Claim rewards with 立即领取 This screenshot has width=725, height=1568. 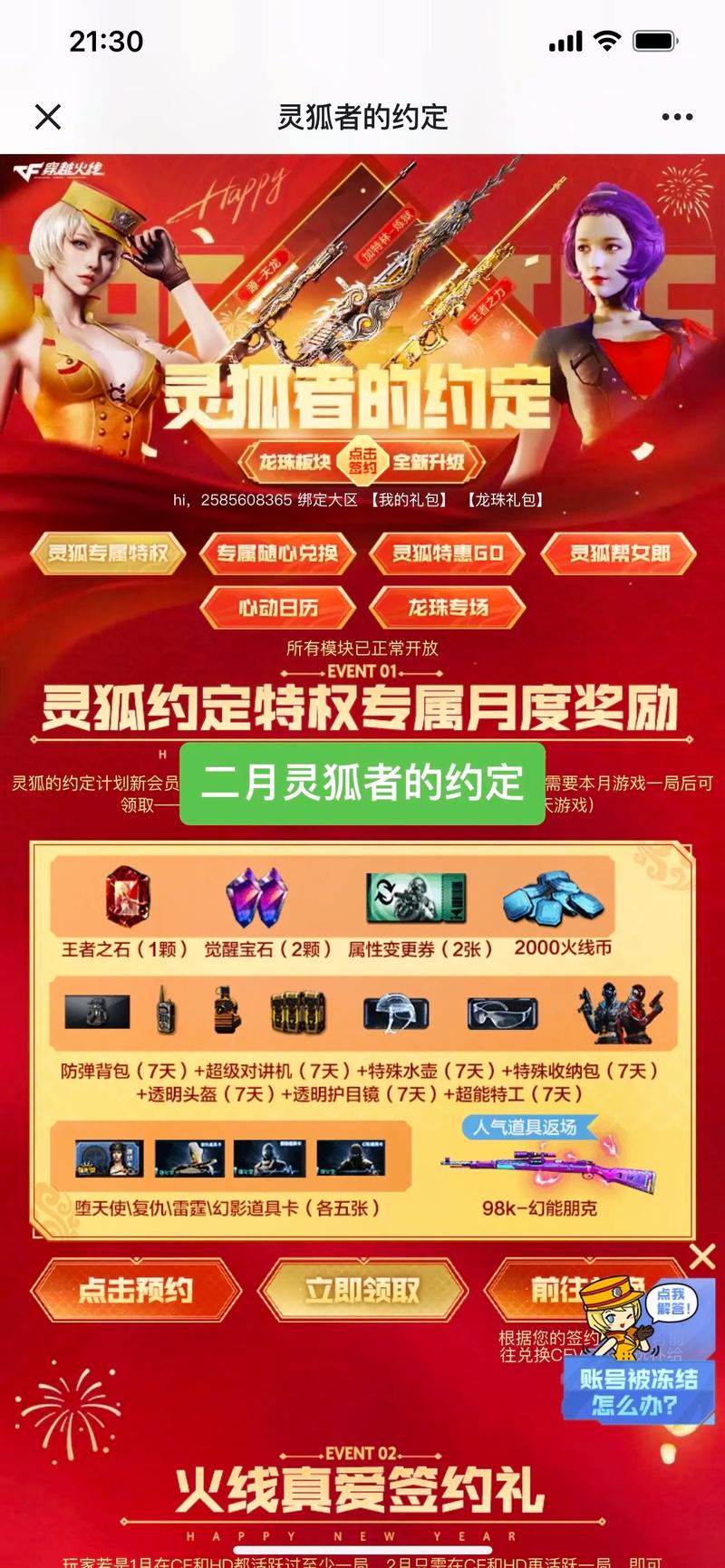362,1289
